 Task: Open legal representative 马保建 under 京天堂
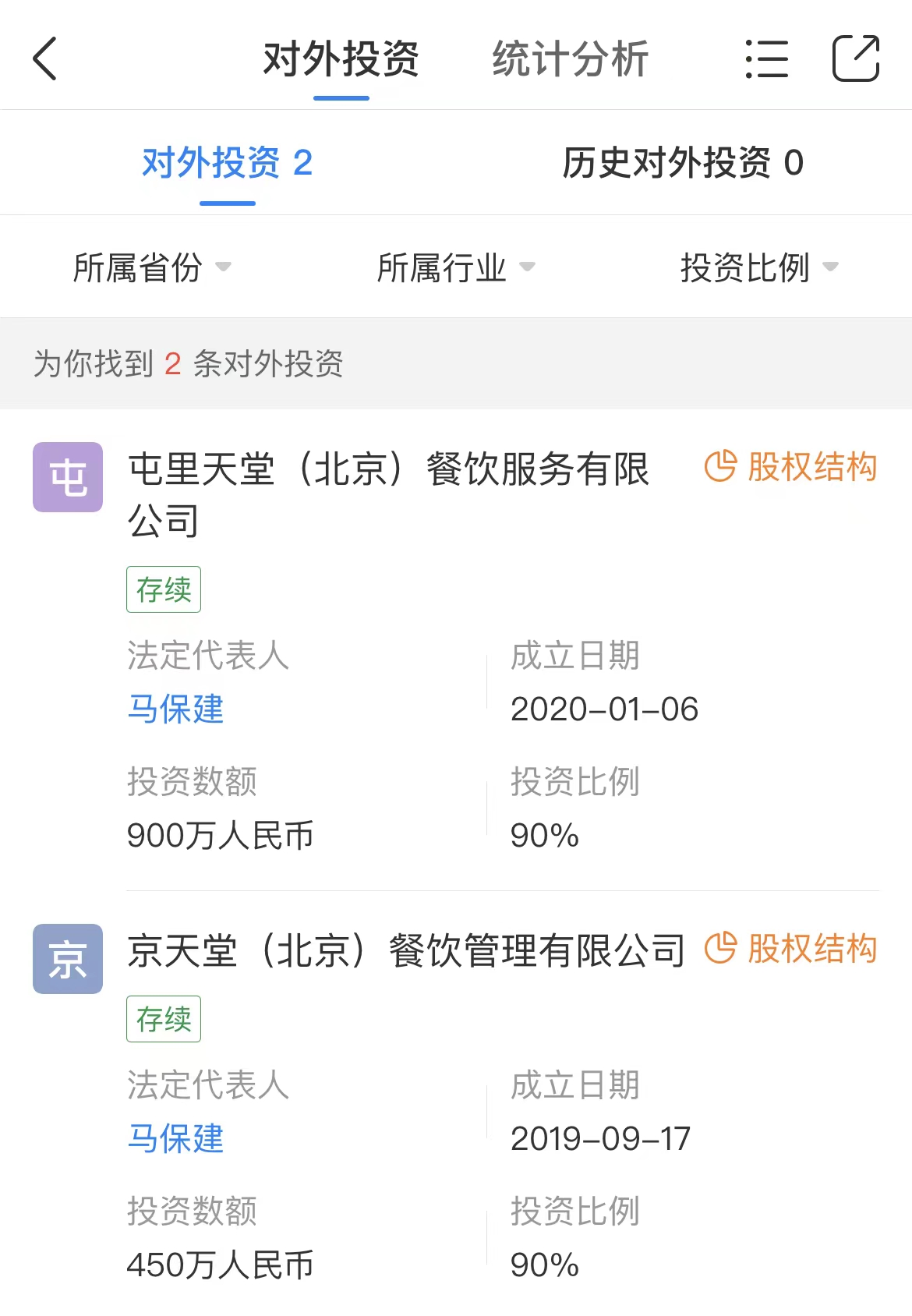tap(175, 1140)
